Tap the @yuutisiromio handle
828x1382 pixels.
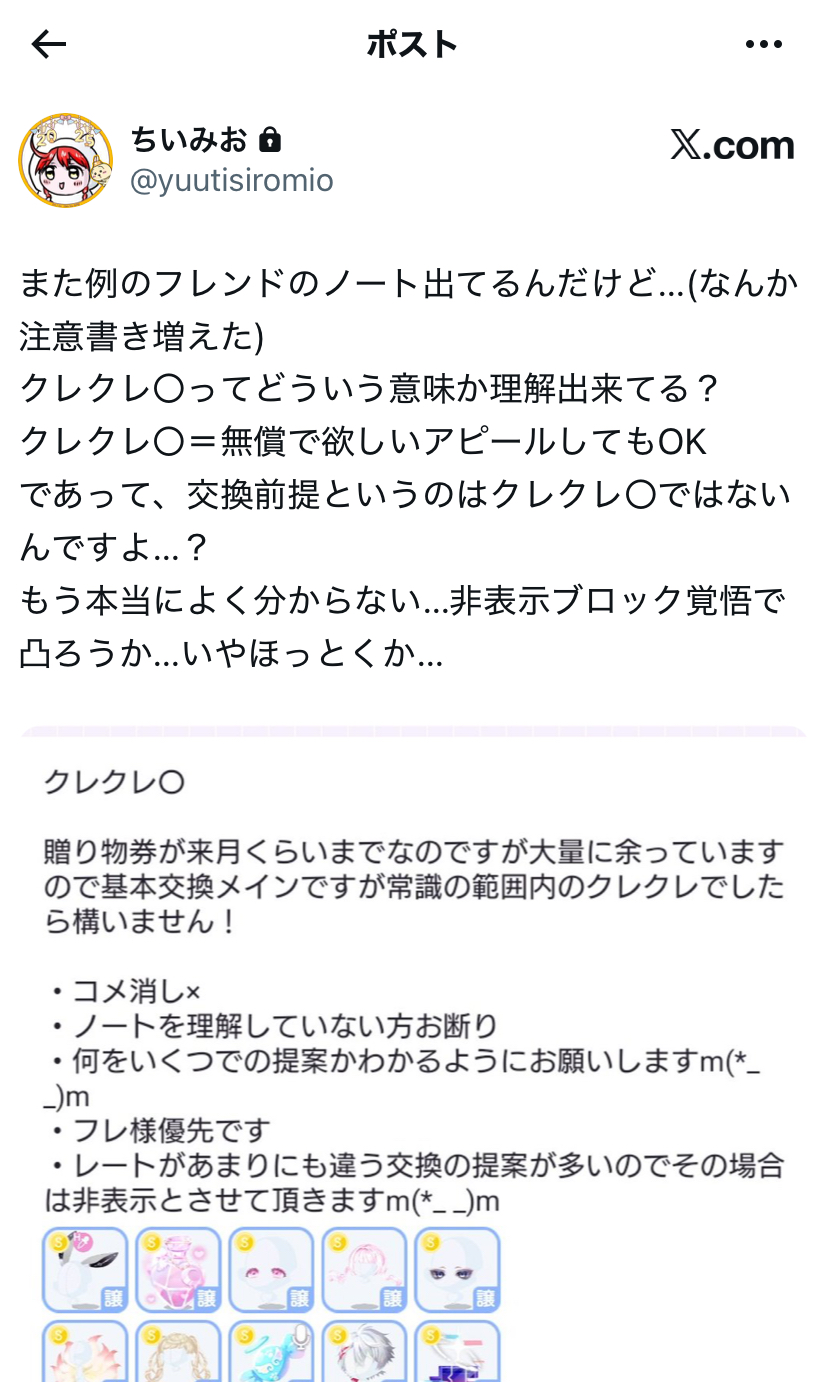pyautogui.click(x=231, y=181)
